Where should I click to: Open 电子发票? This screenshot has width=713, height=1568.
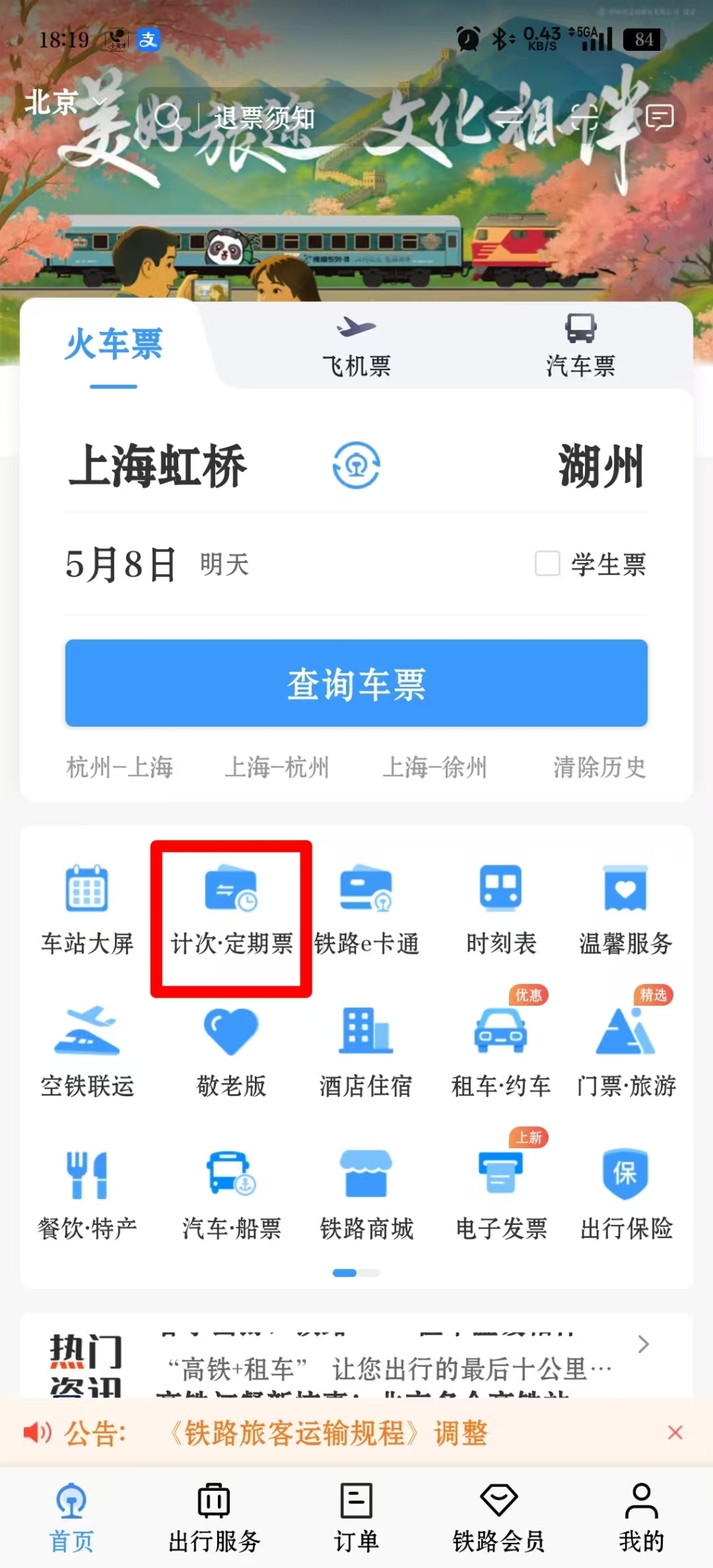[x=501, y=1195]
